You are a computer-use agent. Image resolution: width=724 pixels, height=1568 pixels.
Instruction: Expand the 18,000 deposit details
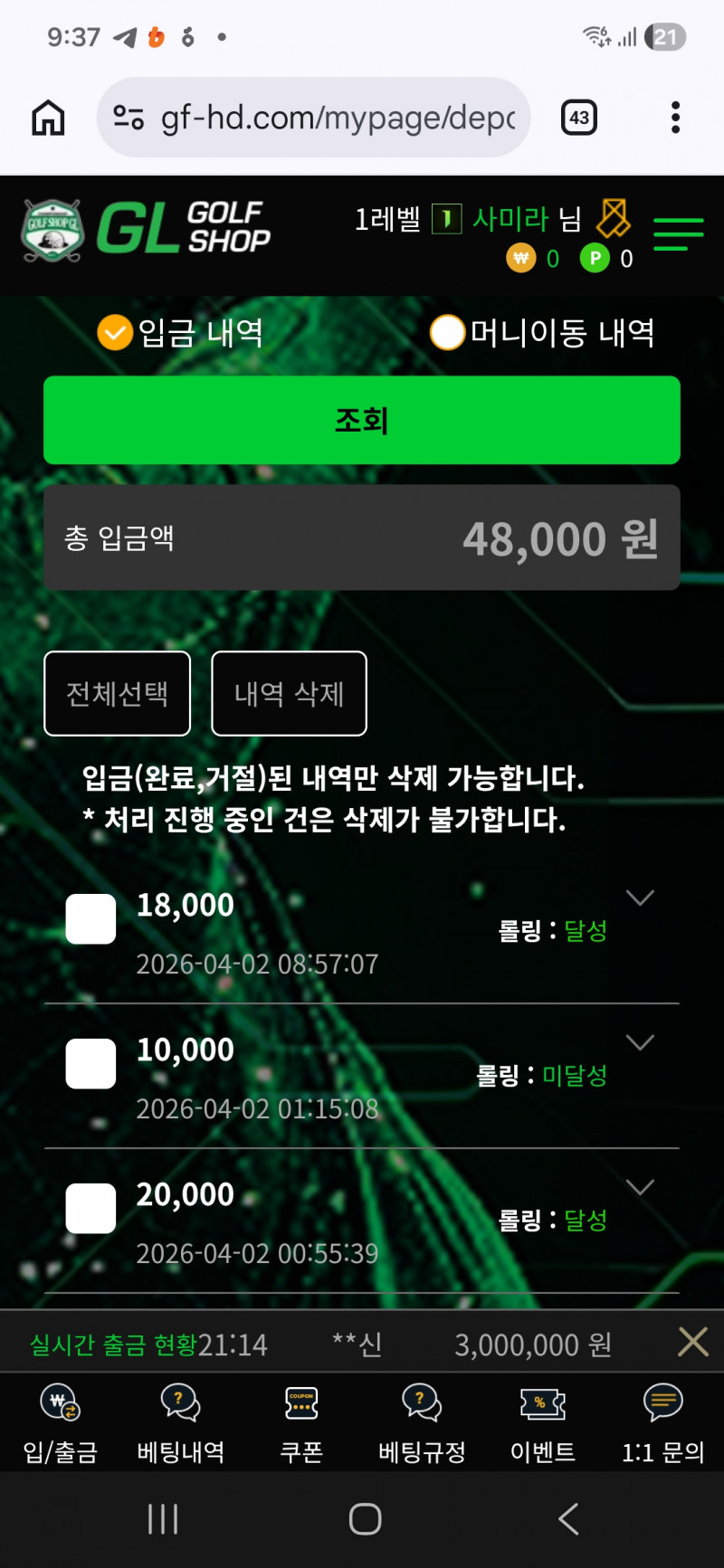(640, 898)
